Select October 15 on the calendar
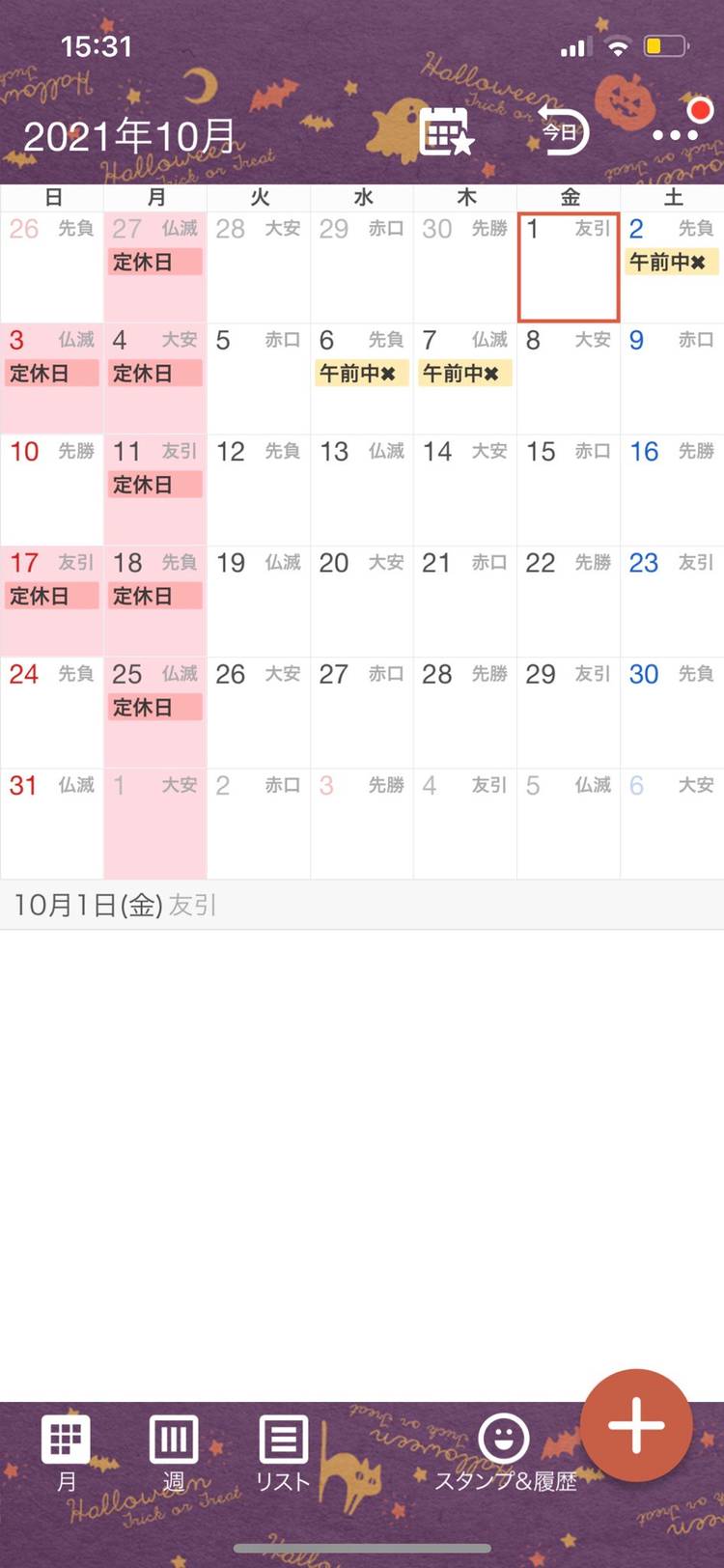 [x=568, y=490]
